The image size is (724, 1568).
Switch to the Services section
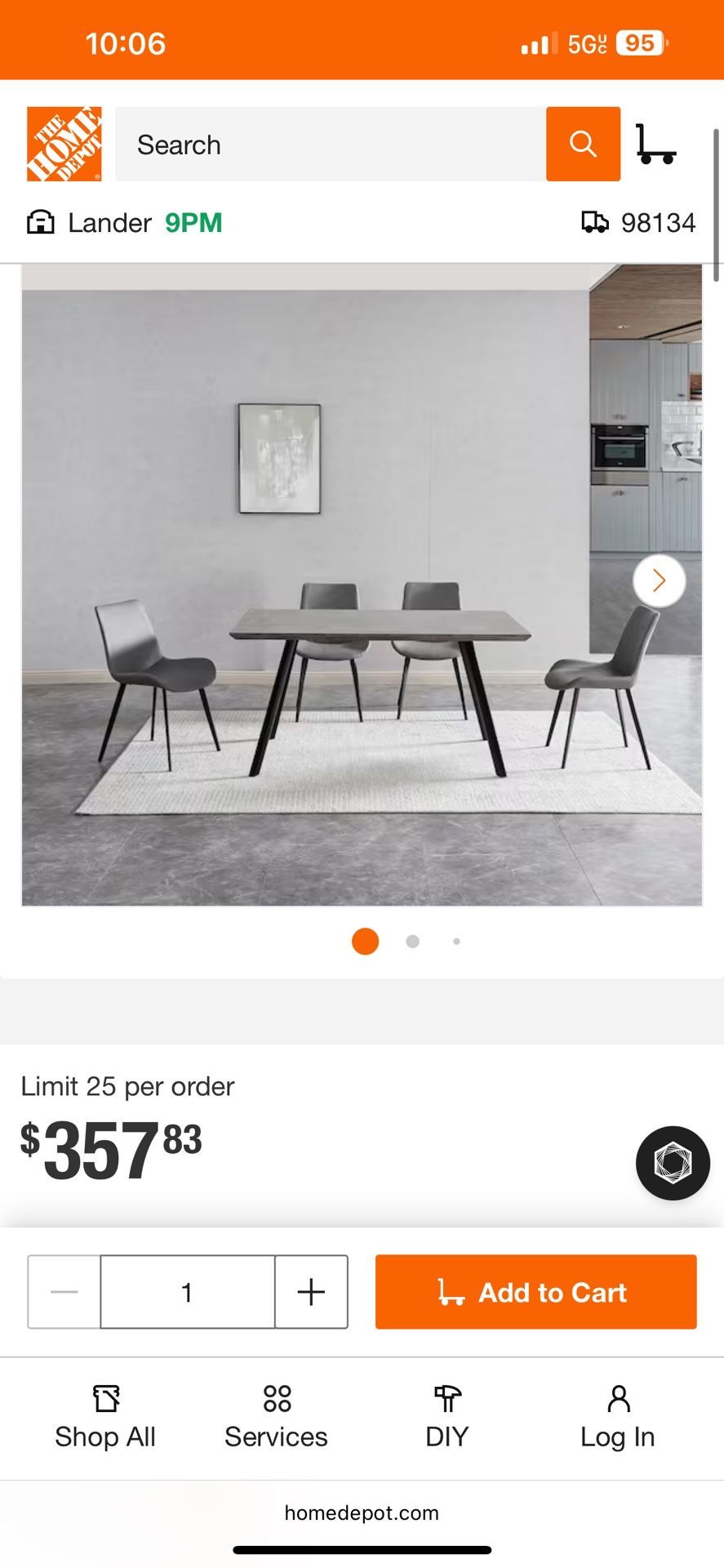pos(275,1419)
